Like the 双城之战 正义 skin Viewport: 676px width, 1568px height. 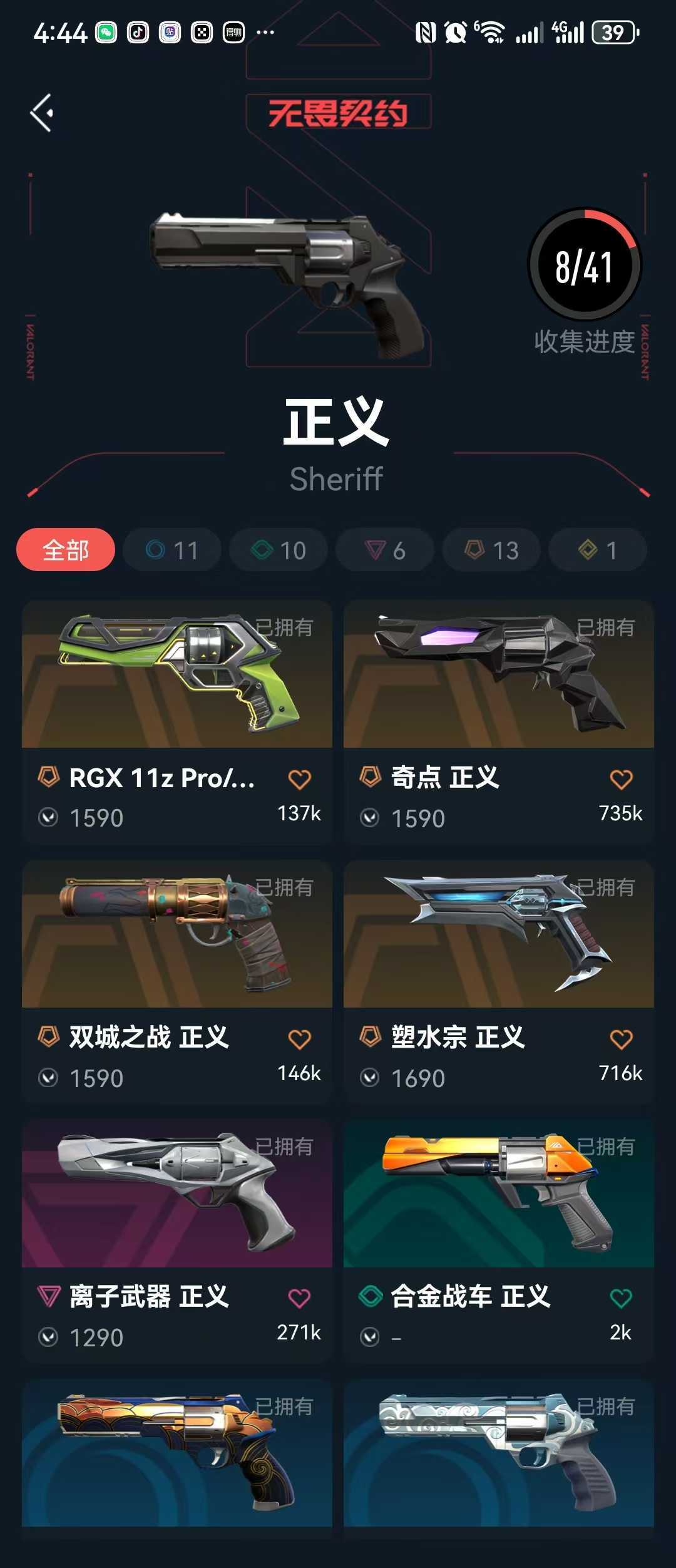[299, 1039]
